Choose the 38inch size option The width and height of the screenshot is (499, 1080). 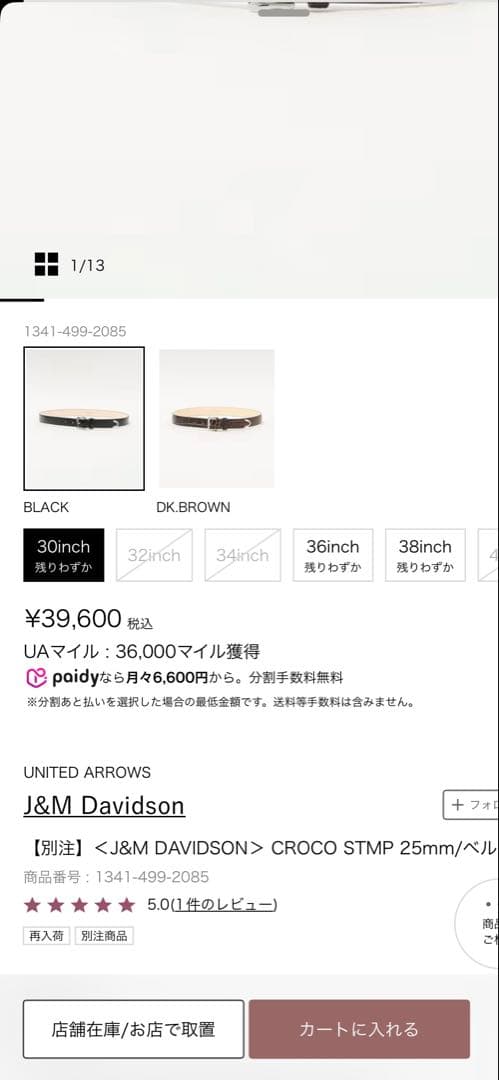(x=425, y=555)
